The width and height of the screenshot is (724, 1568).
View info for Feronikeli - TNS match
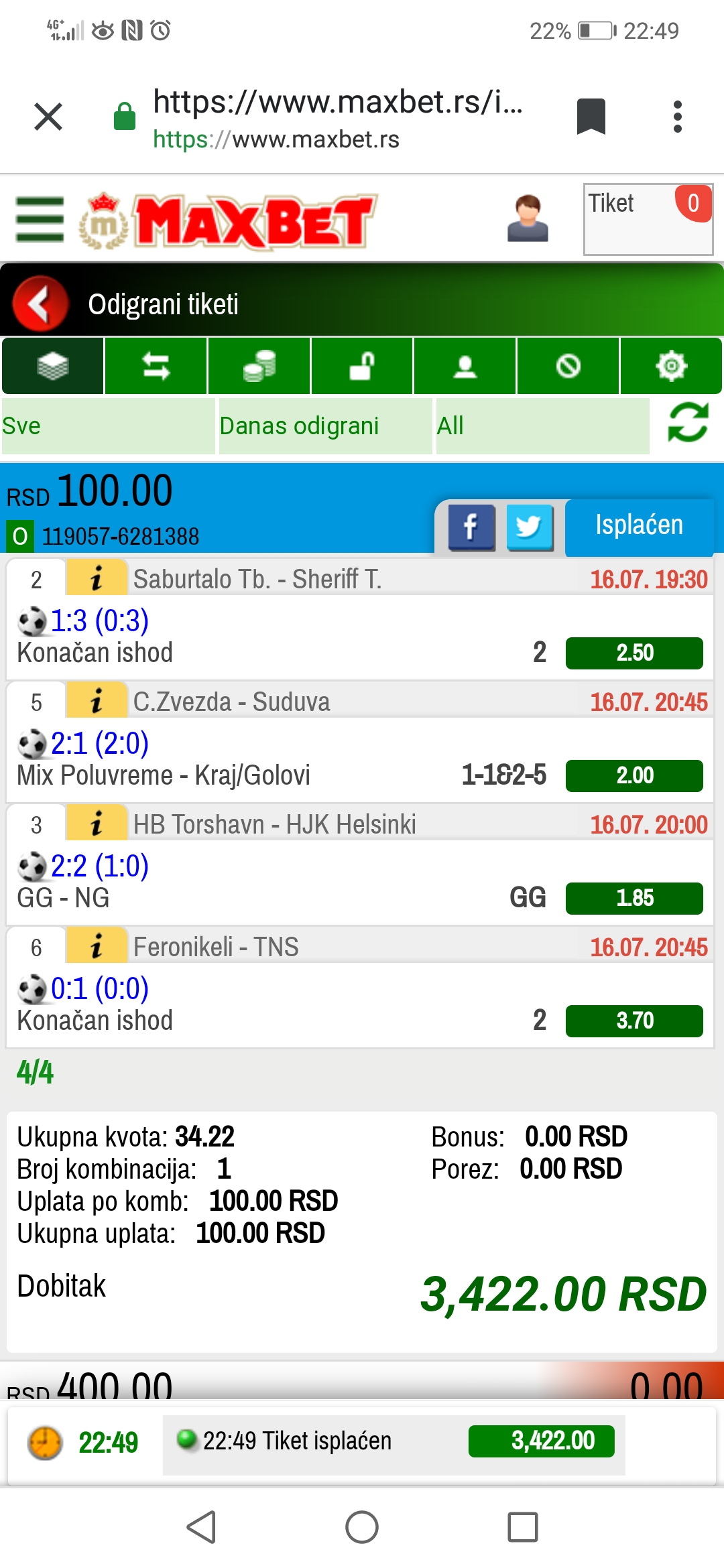click(97, 946)
